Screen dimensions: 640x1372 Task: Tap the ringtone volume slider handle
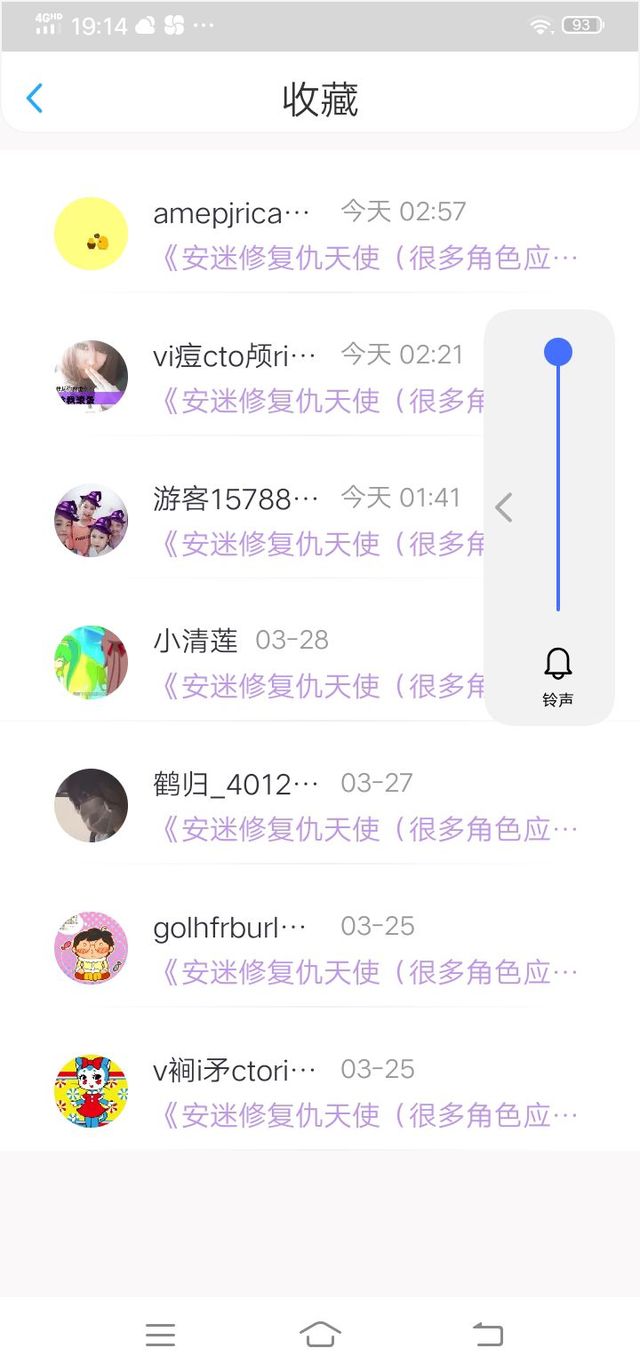558,352
